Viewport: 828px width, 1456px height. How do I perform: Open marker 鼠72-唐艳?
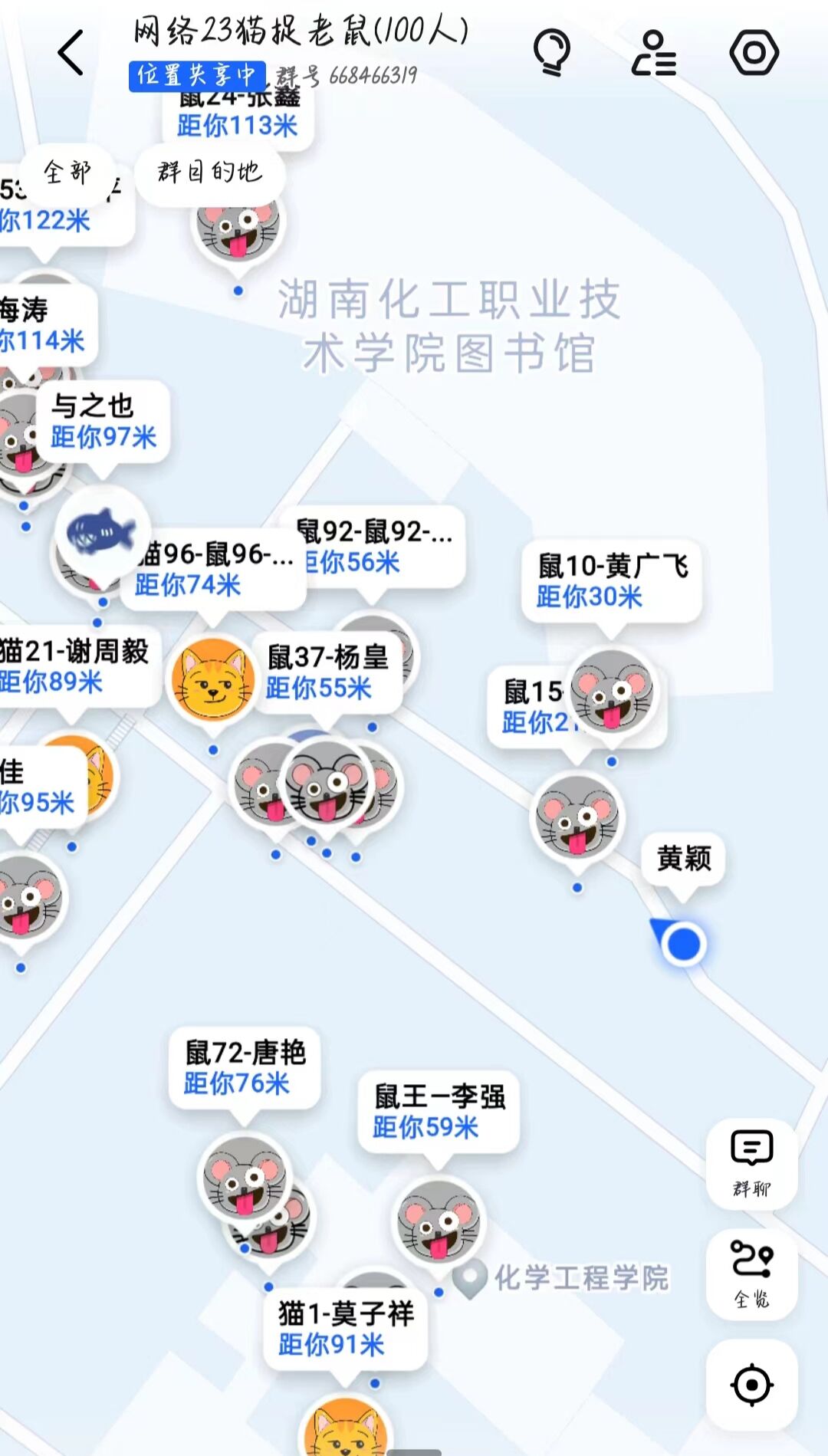pyautogui.click(x=245, y=1068)
